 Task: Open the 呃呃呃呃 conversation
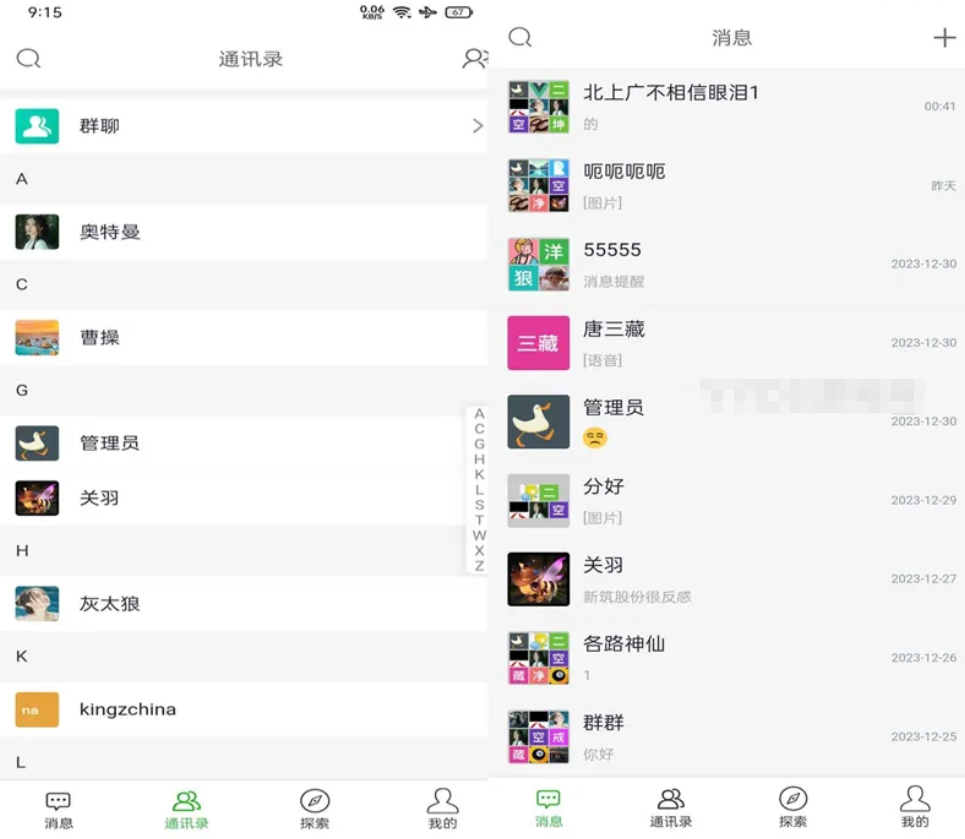(x=730, y=185)
